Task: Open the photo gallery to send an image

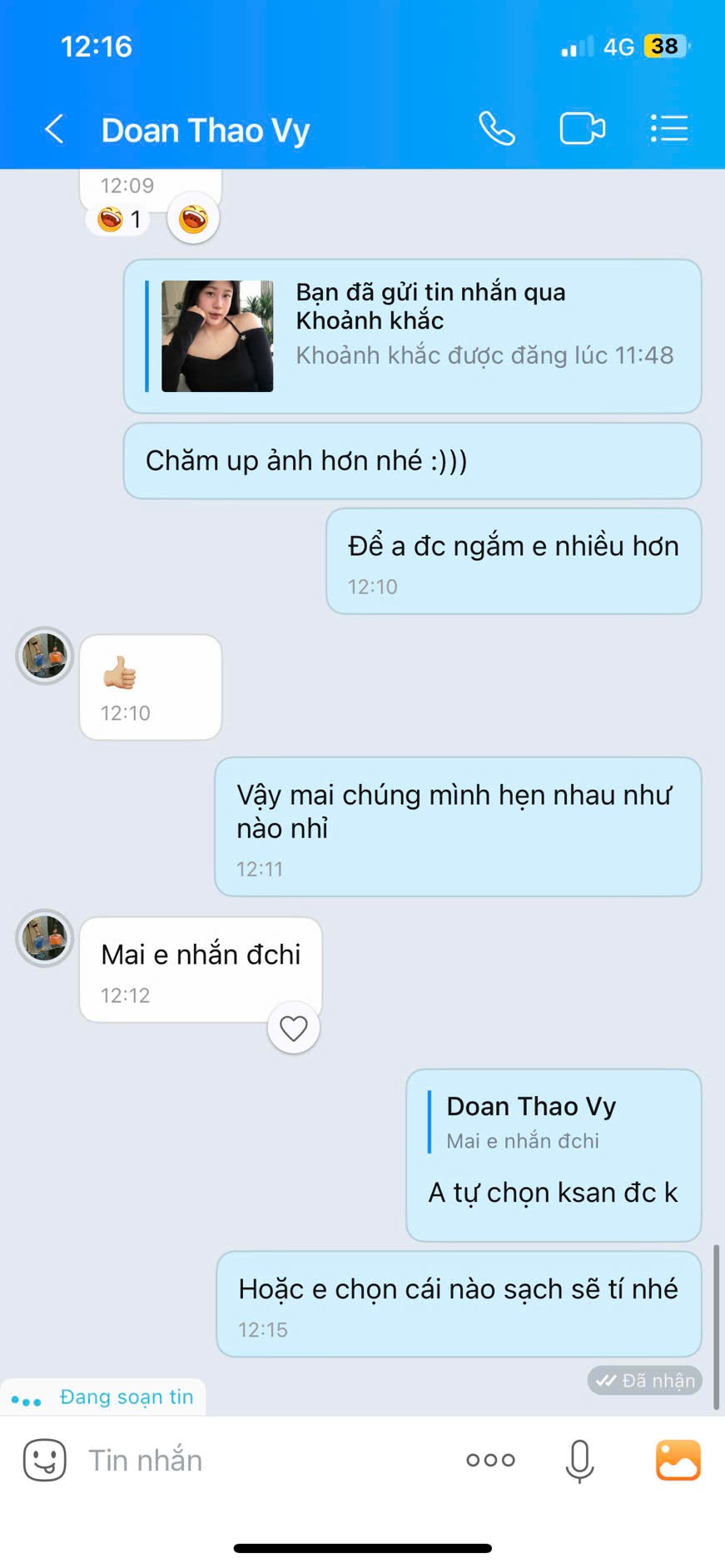Action: coord(678,1460)
